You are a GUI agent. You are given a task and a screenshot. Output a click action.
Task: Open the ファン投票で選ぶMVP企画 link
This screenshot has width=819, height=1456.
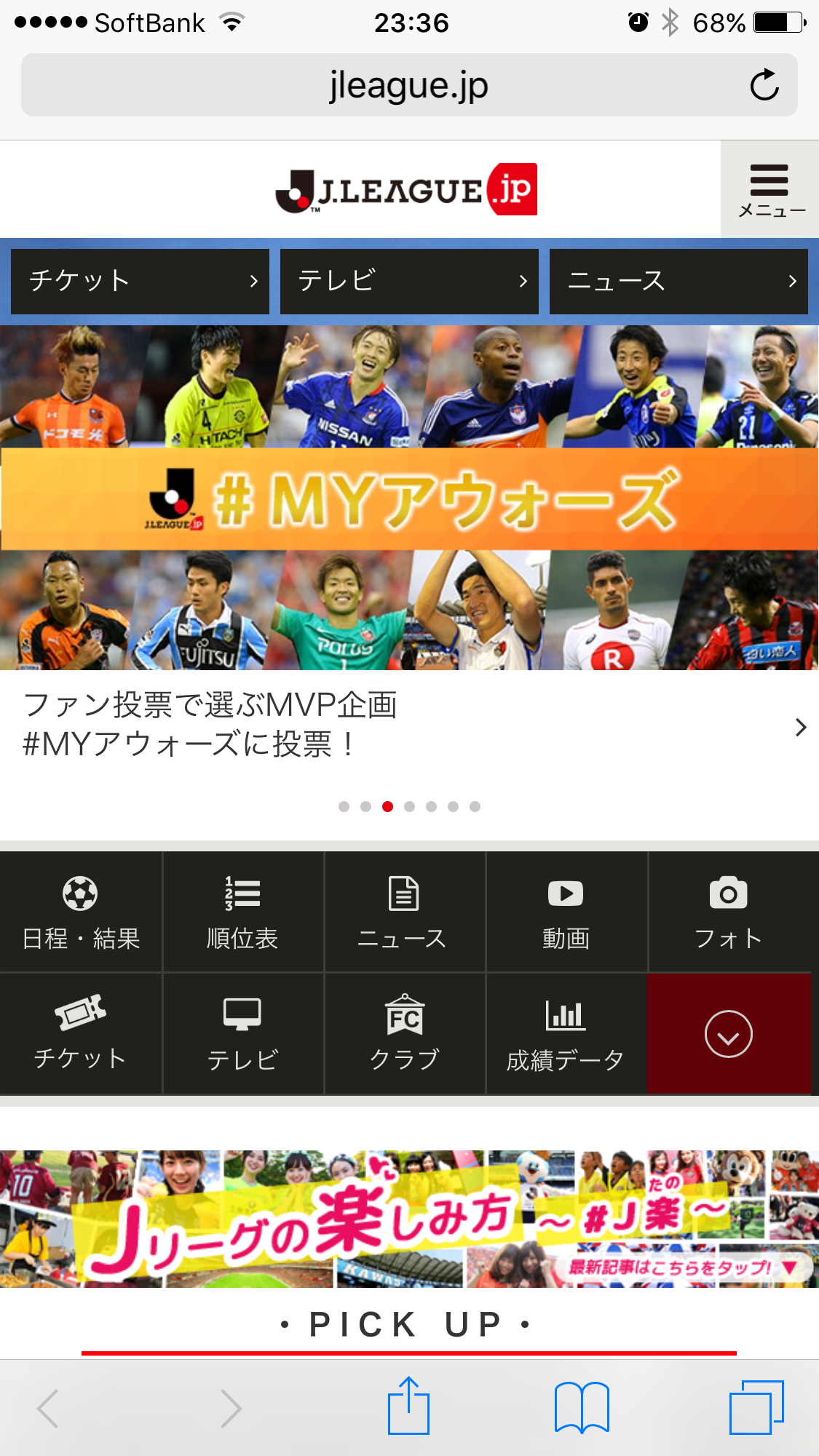tap(211, 725)
